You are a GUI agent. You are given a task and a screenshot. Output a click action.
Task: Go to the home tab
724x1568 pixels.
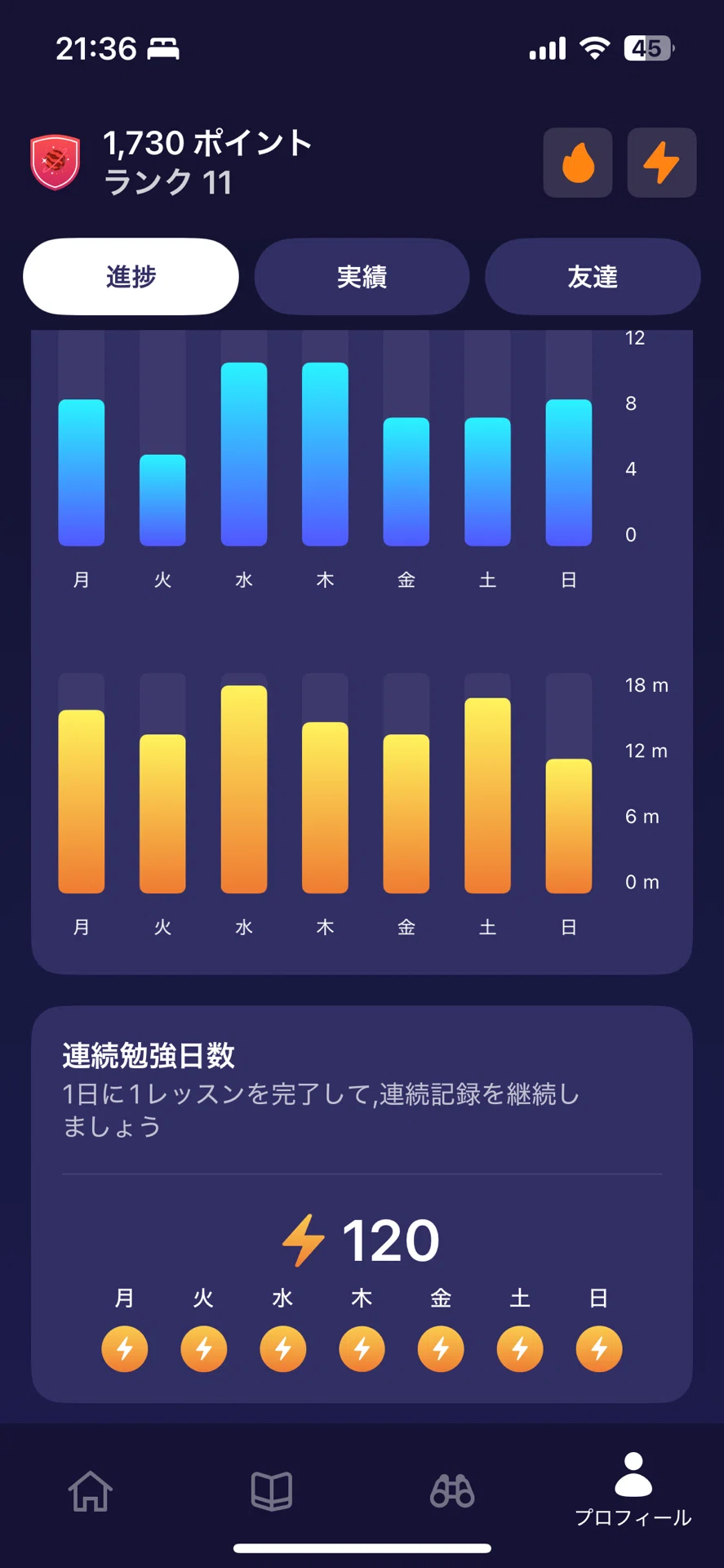[x=91, y=1490]
